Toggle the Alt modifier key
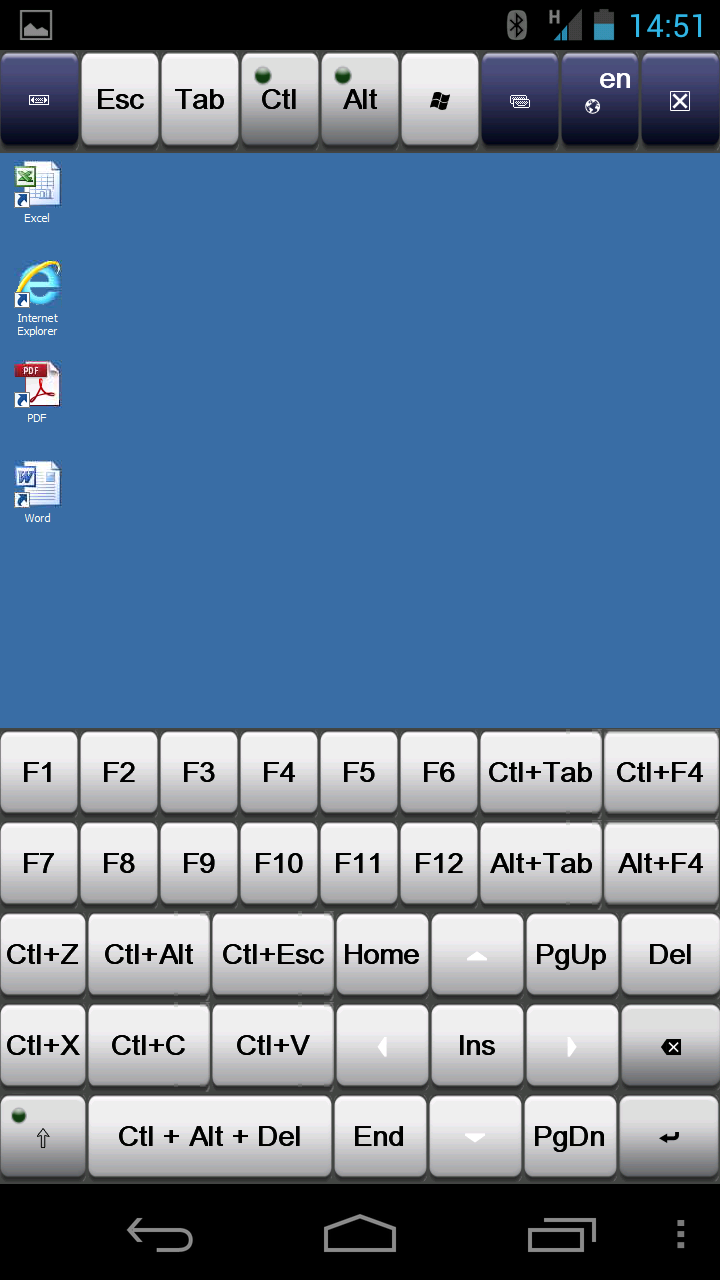Viewport: 720px width, 1280px height. 360,99
